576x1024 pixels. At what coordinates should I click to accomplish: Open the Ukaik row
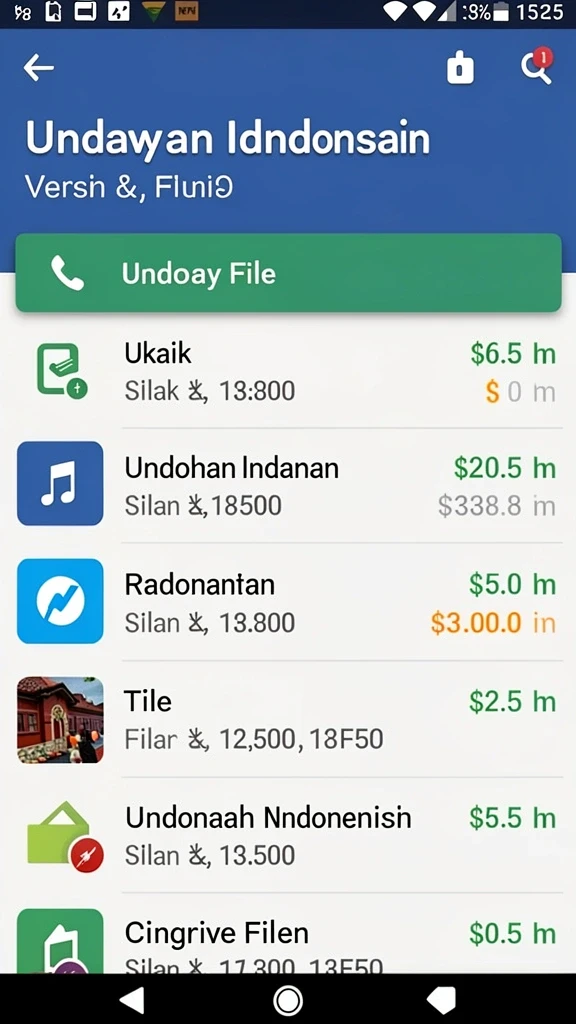(288, 372)
